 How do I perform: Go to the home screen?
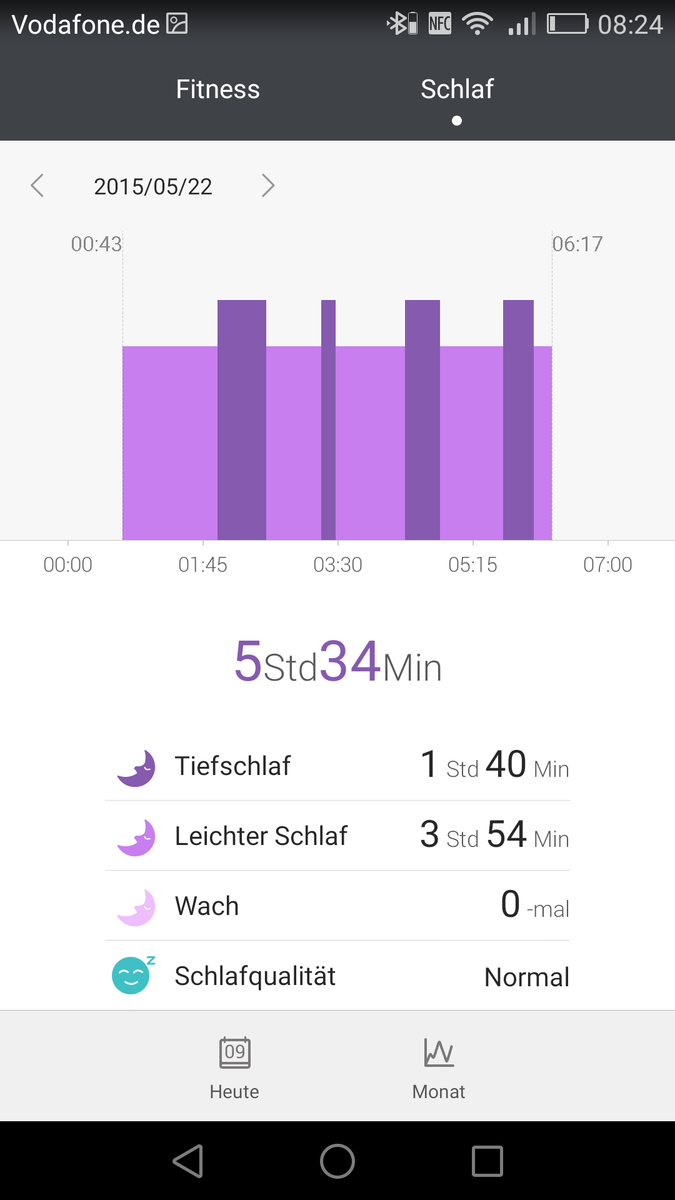338,1160
